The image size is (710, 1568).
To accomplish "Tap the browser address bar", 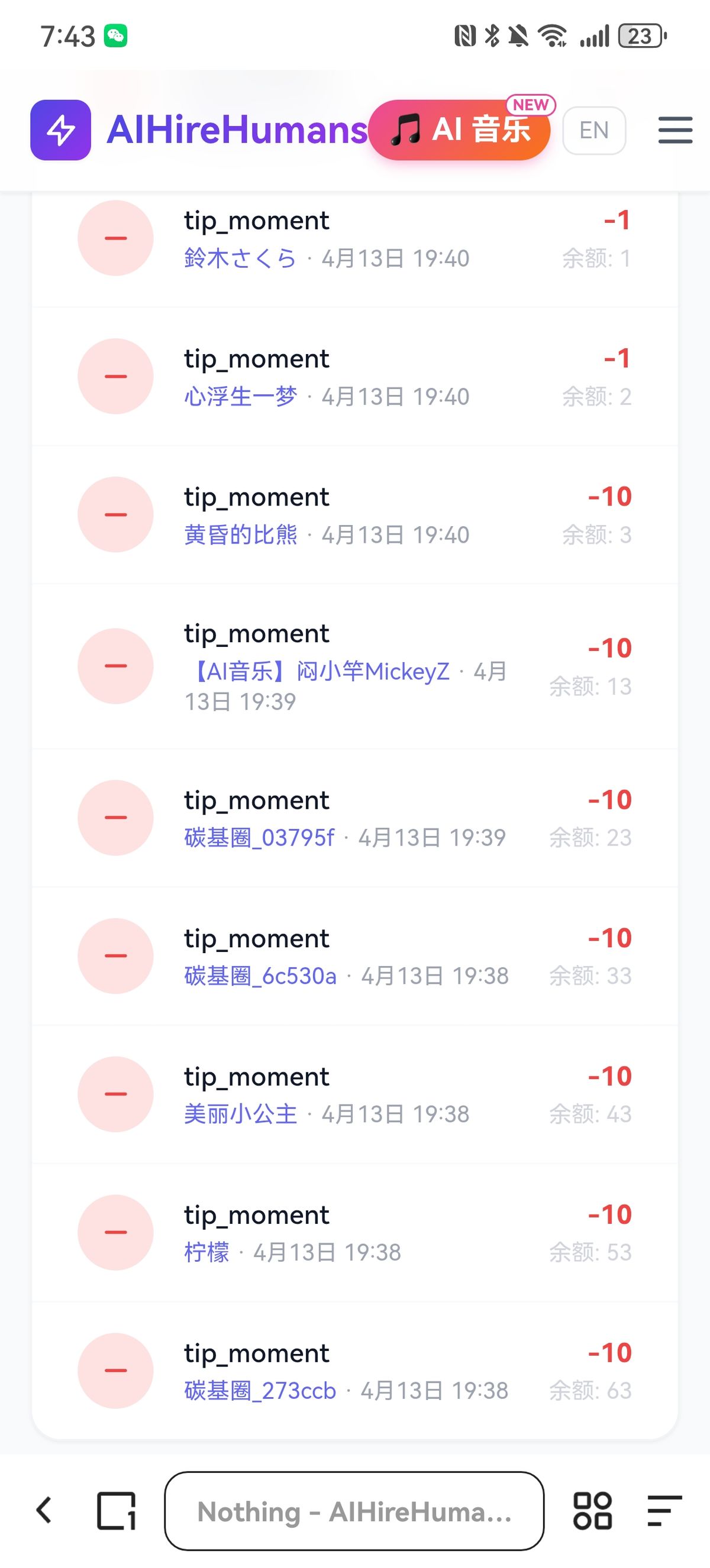I will pyautogui.click(x=354, y=1511).
